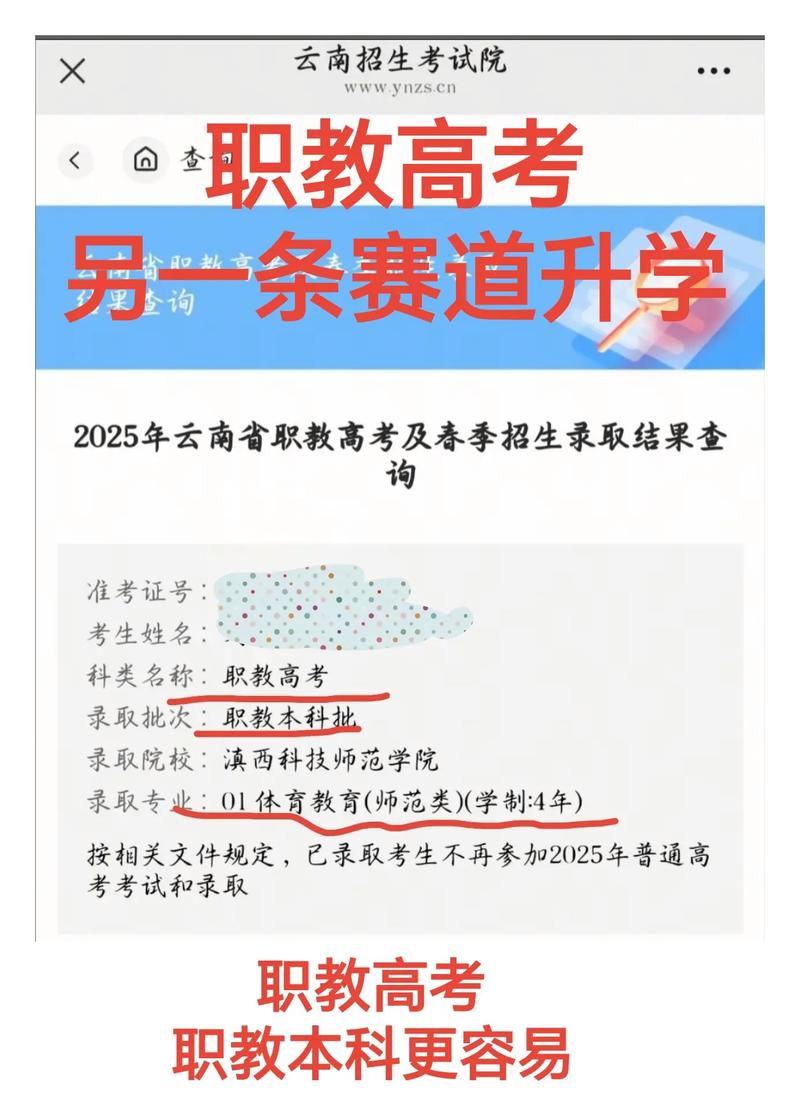Tap the home icon in the navigation bar
This screenshot has height=1105, width=800.
(x=146, y=158)
